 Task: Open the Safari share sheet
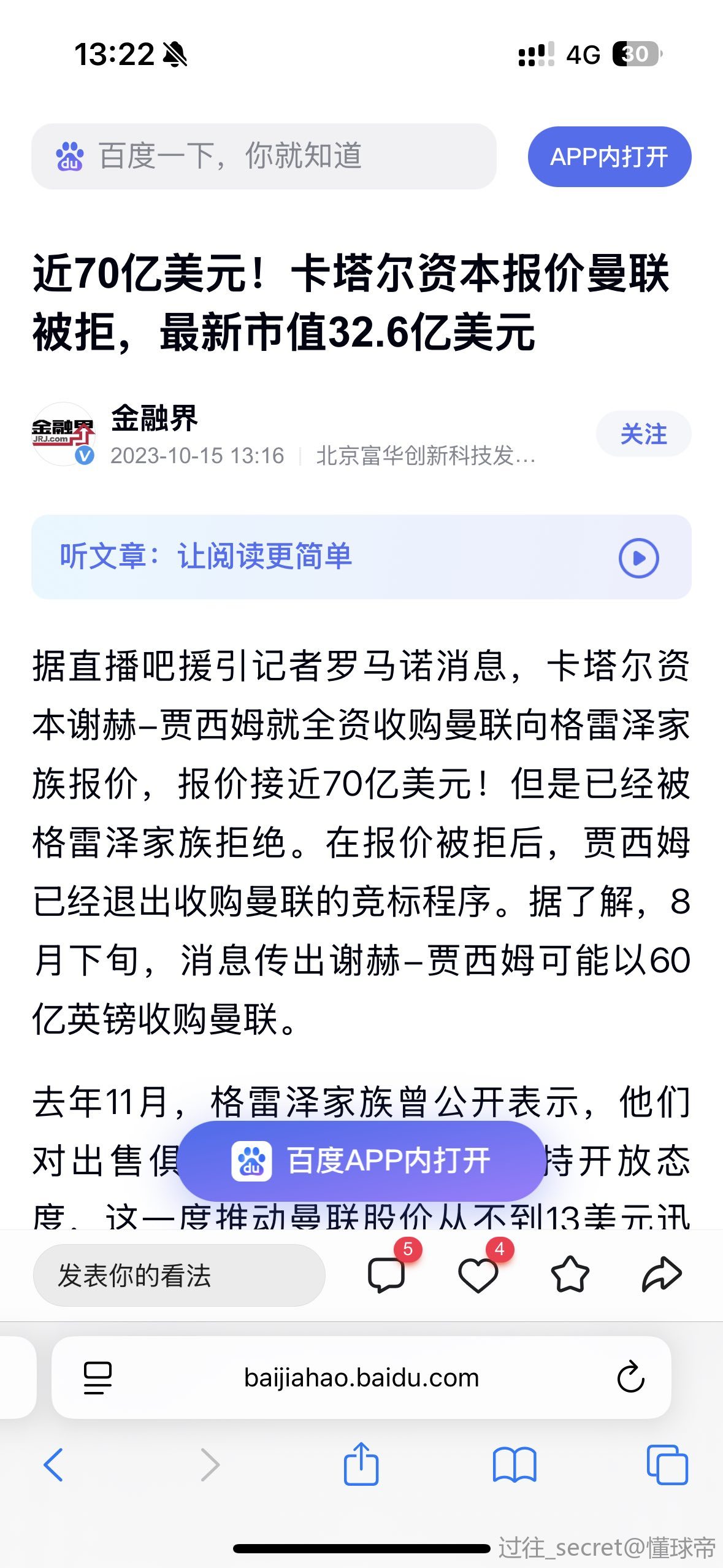(361, 1465)
